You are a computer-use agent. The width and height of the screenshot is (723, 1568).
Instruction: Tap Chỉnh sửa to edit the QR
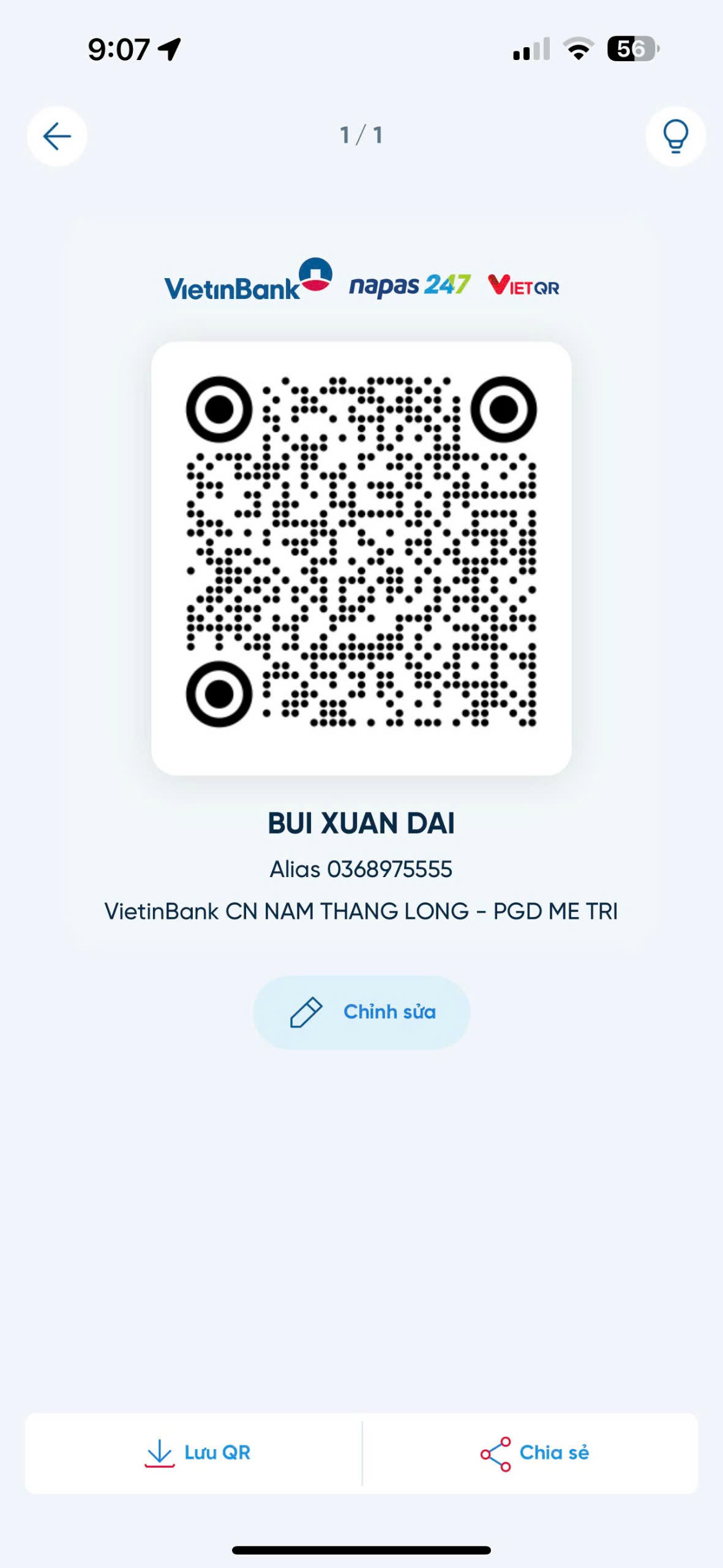[361, 1012]
